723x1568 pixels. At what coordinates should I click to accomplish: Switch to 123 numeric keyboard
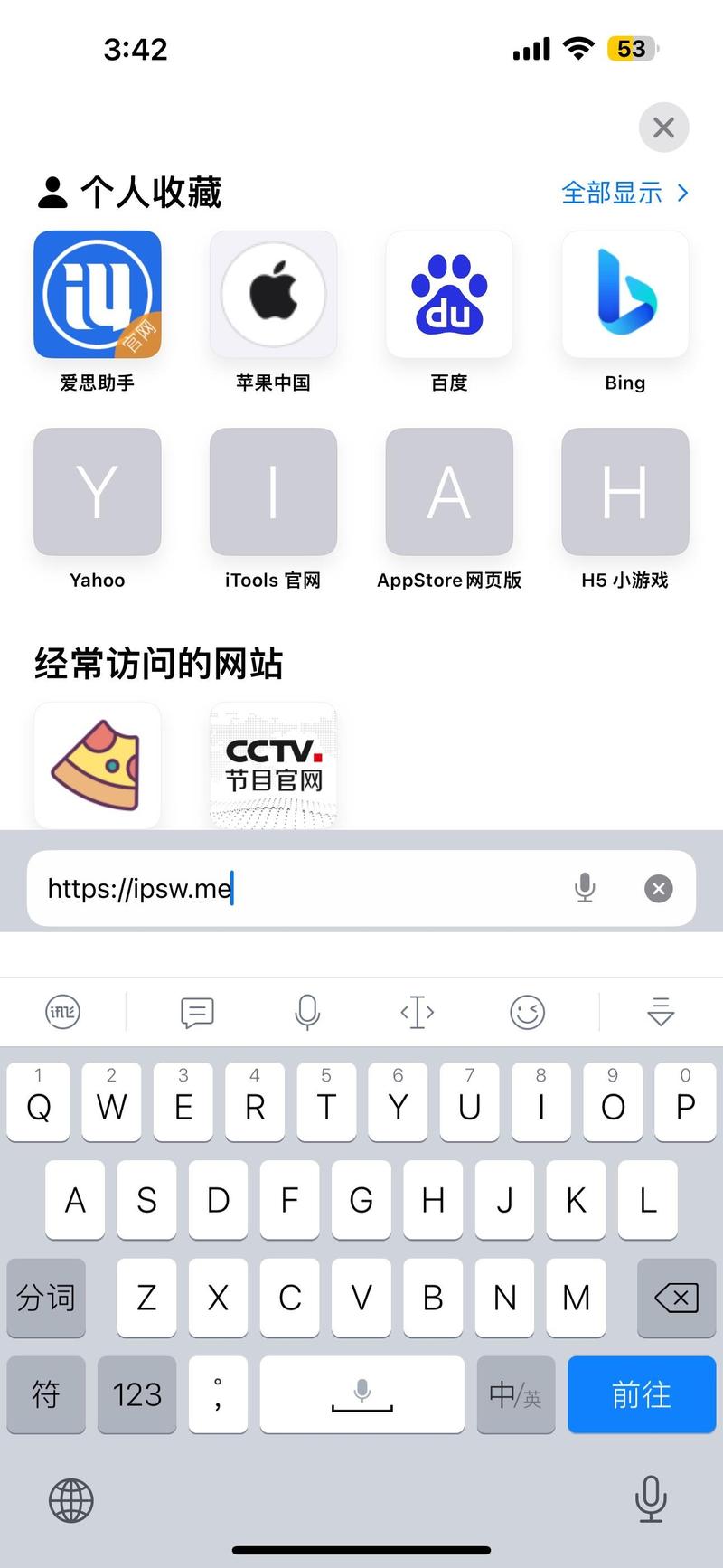pos(136,1395)
